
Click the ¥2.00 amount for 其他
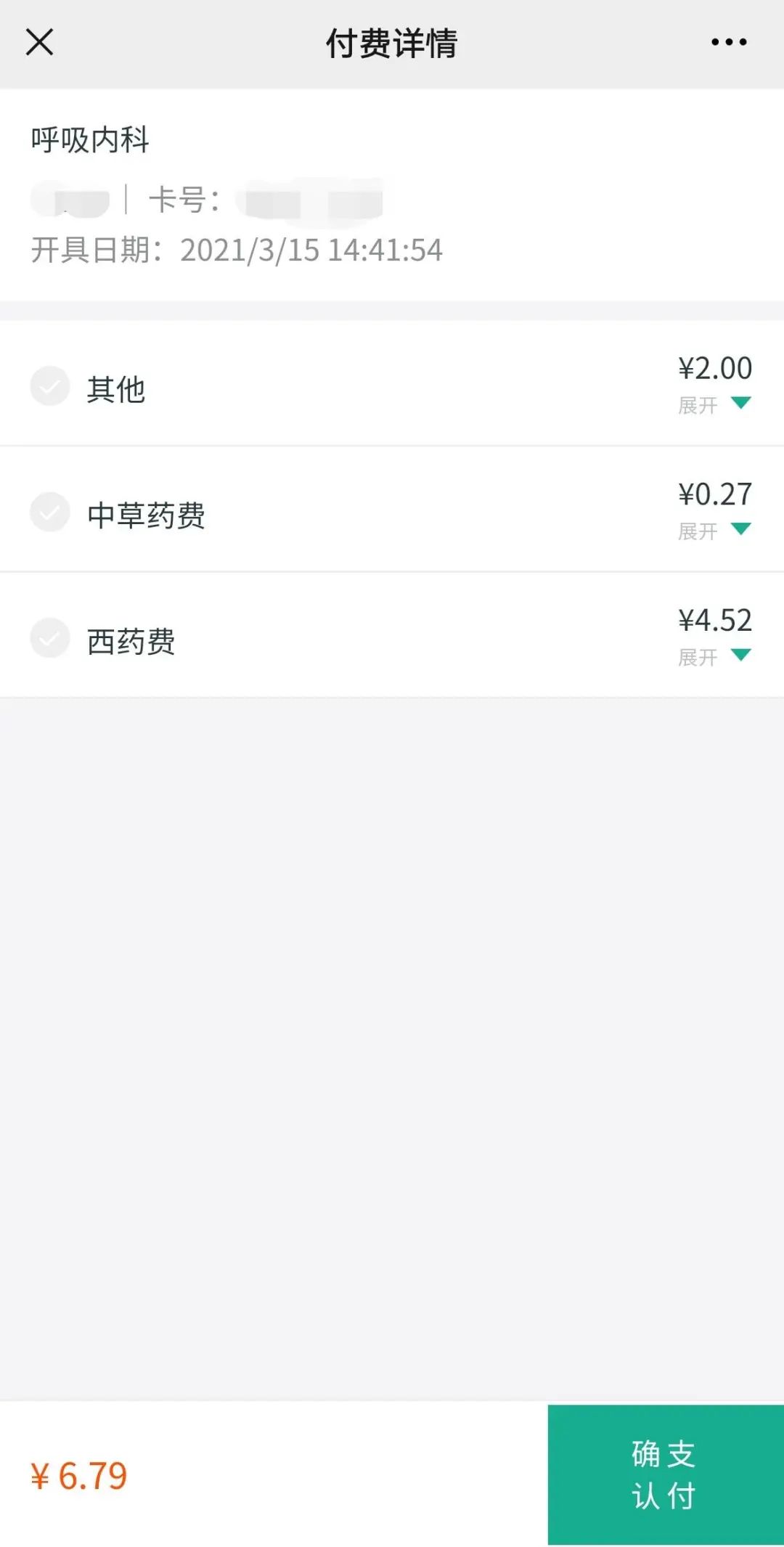[x=715, y=369]
